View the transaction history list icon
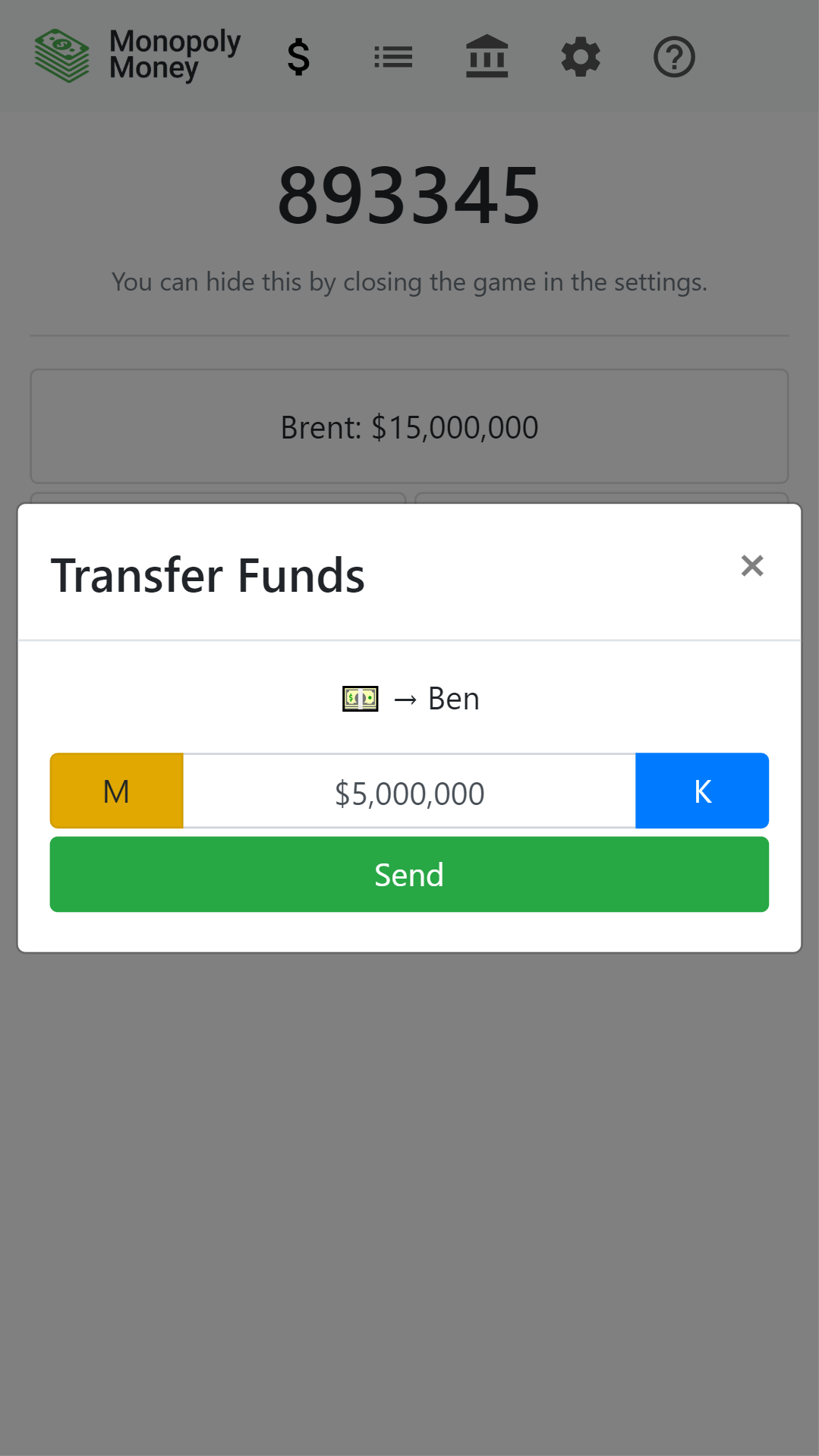819x1456 pixels. tap(392, 56)
